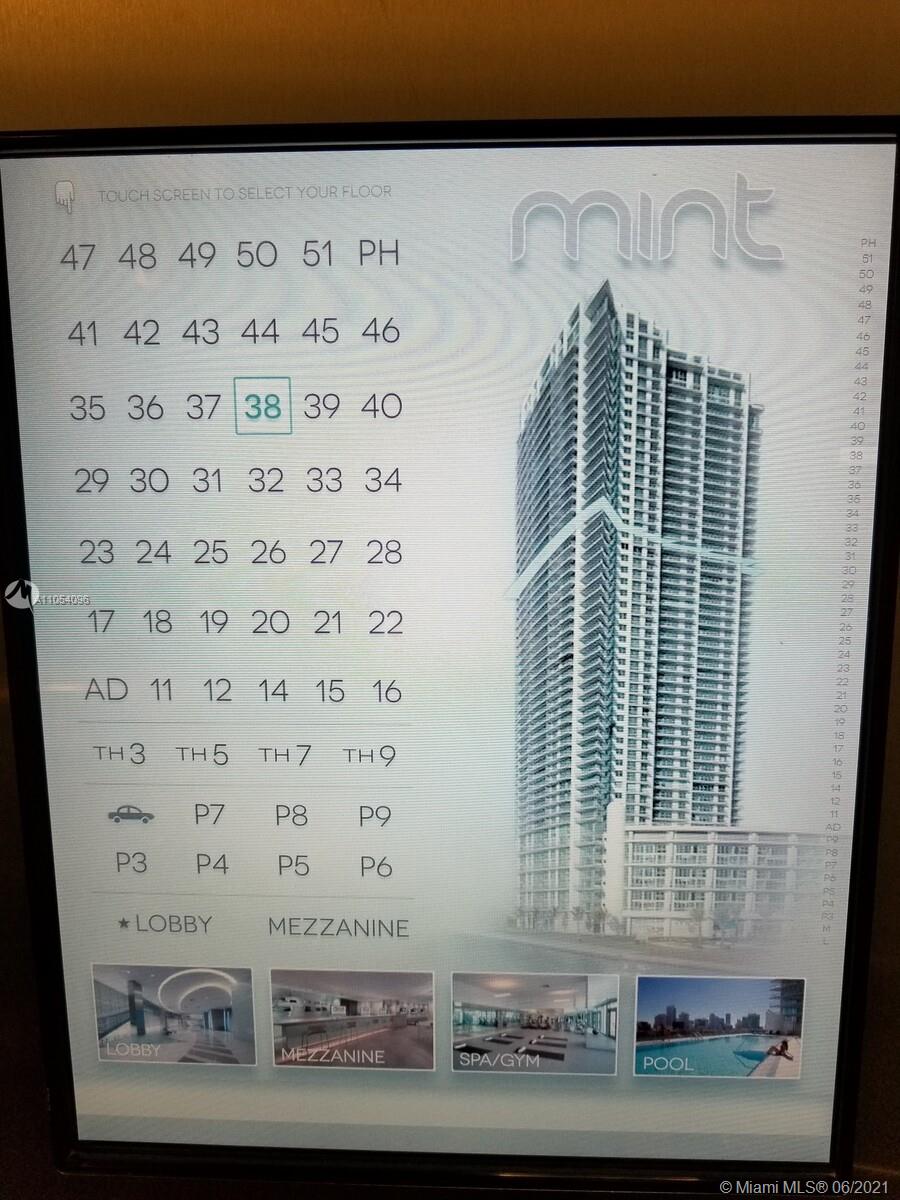
Task: Open the Spa/Gym picture tile
Action: pyautogui.click(x=534, y=1023)
